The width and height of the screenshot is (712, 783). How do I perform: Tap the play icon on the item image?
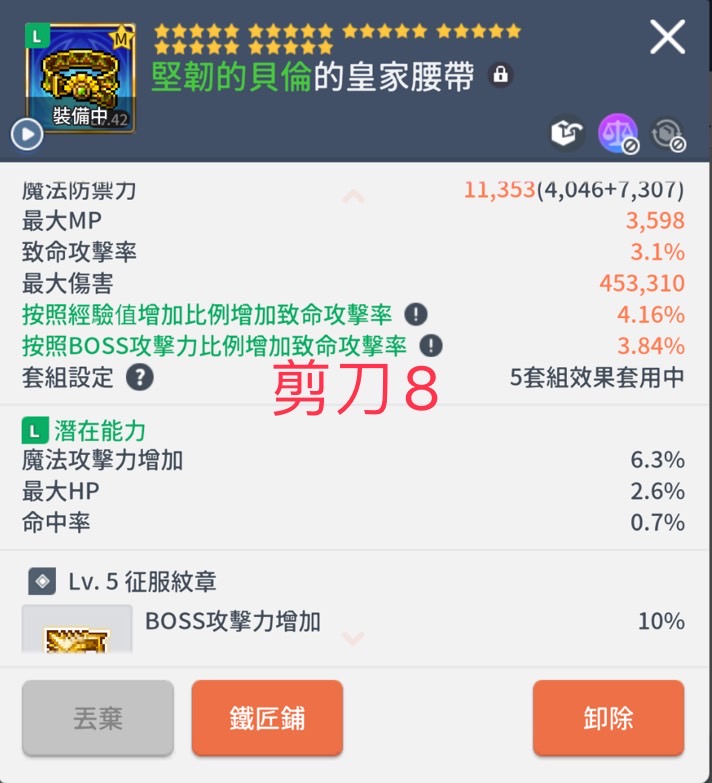pyautogui.click(x=27, y=134)
